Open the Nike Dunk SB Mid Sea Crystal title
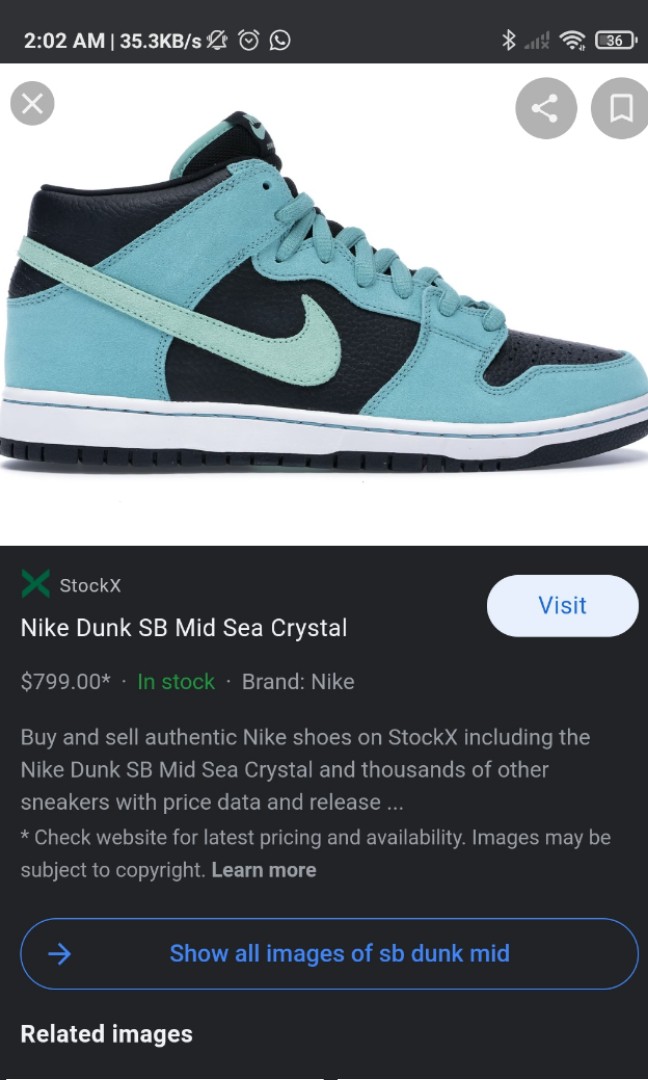Viewport: 648px width, 1080px height. click(x=184, y=628)
